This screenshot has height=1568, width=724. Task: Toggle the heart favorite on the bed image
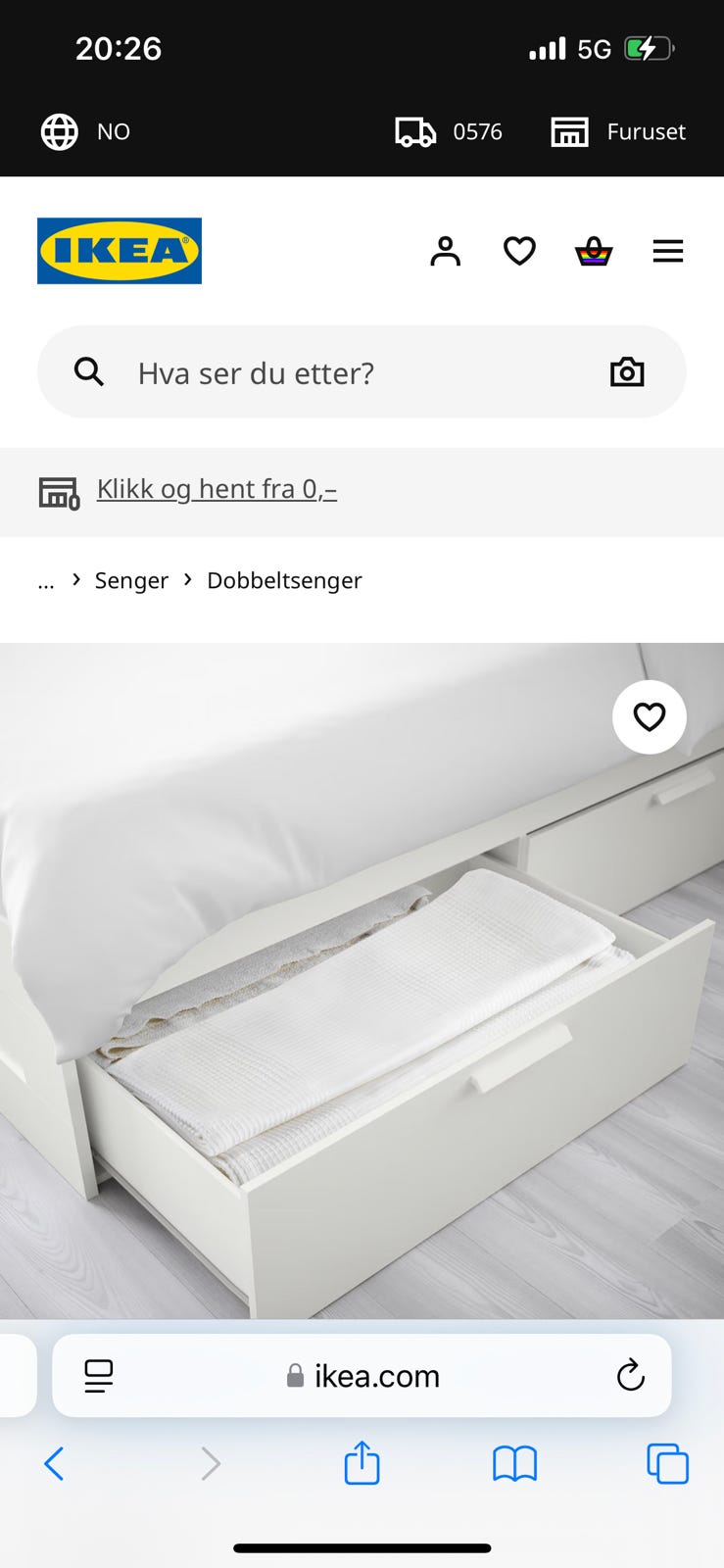649,716
